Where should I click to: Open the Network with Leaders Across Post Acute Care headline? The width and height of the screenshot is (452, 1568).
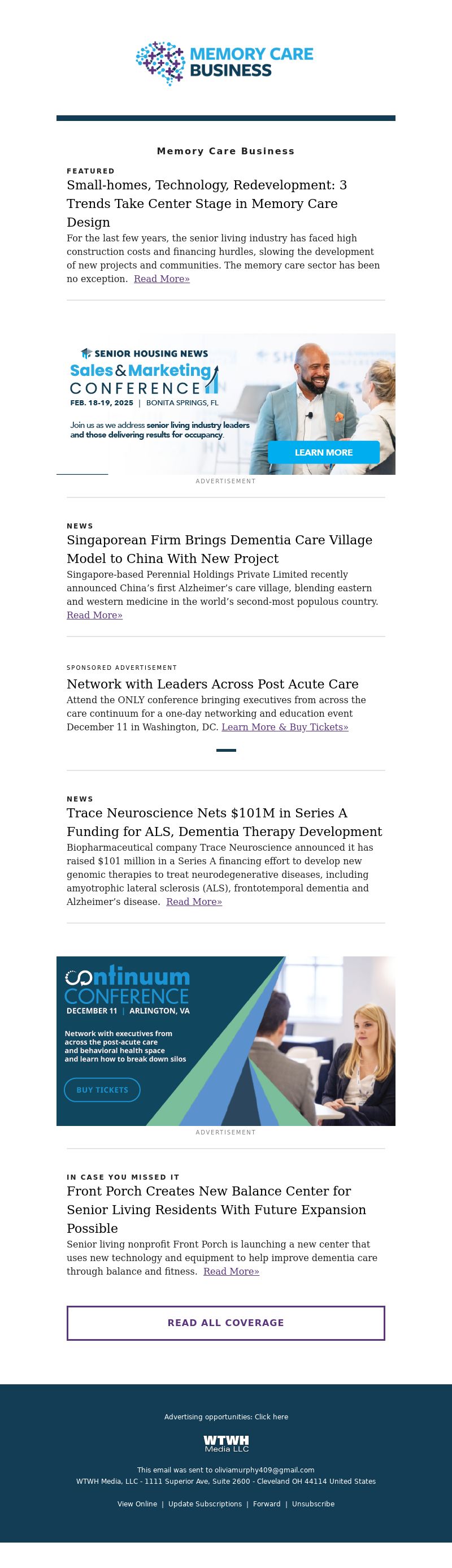pos(212,683)
